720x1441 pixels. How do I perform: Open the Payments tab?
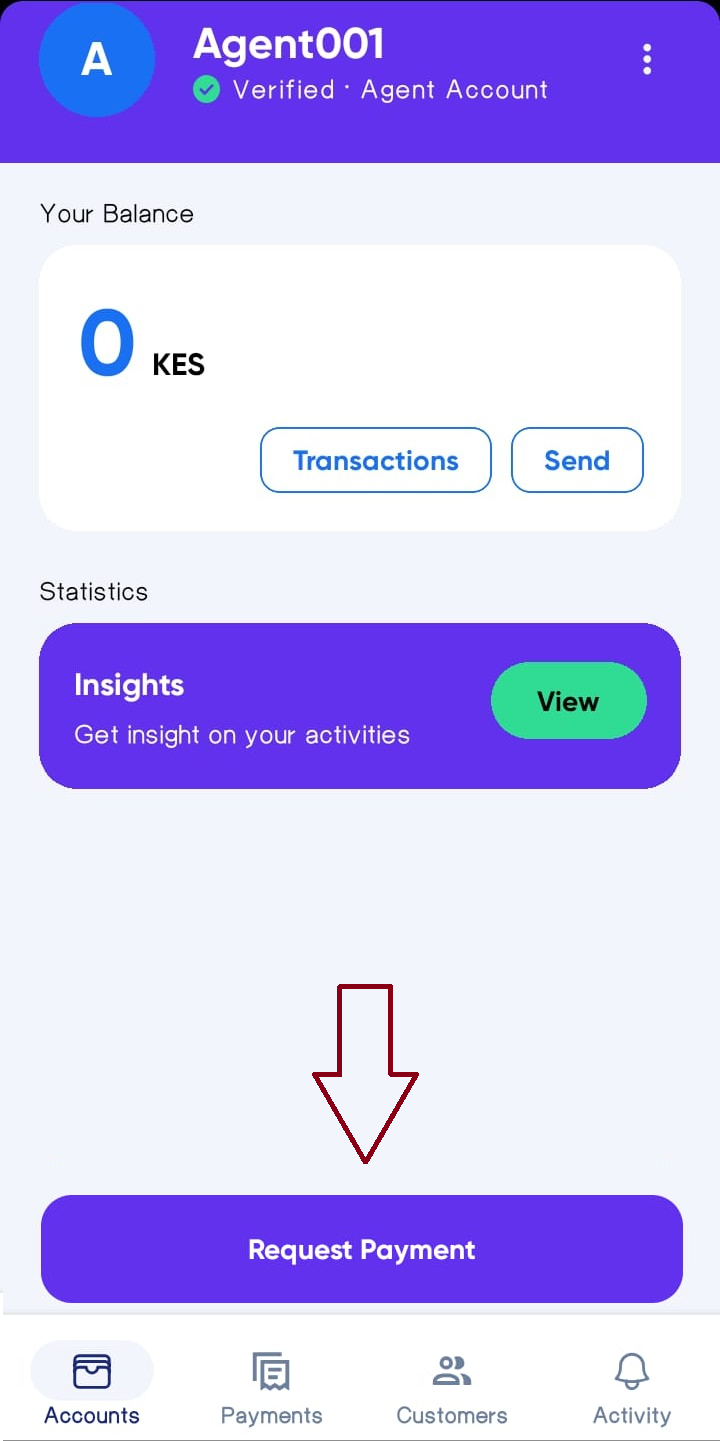tap(271, 1388)
